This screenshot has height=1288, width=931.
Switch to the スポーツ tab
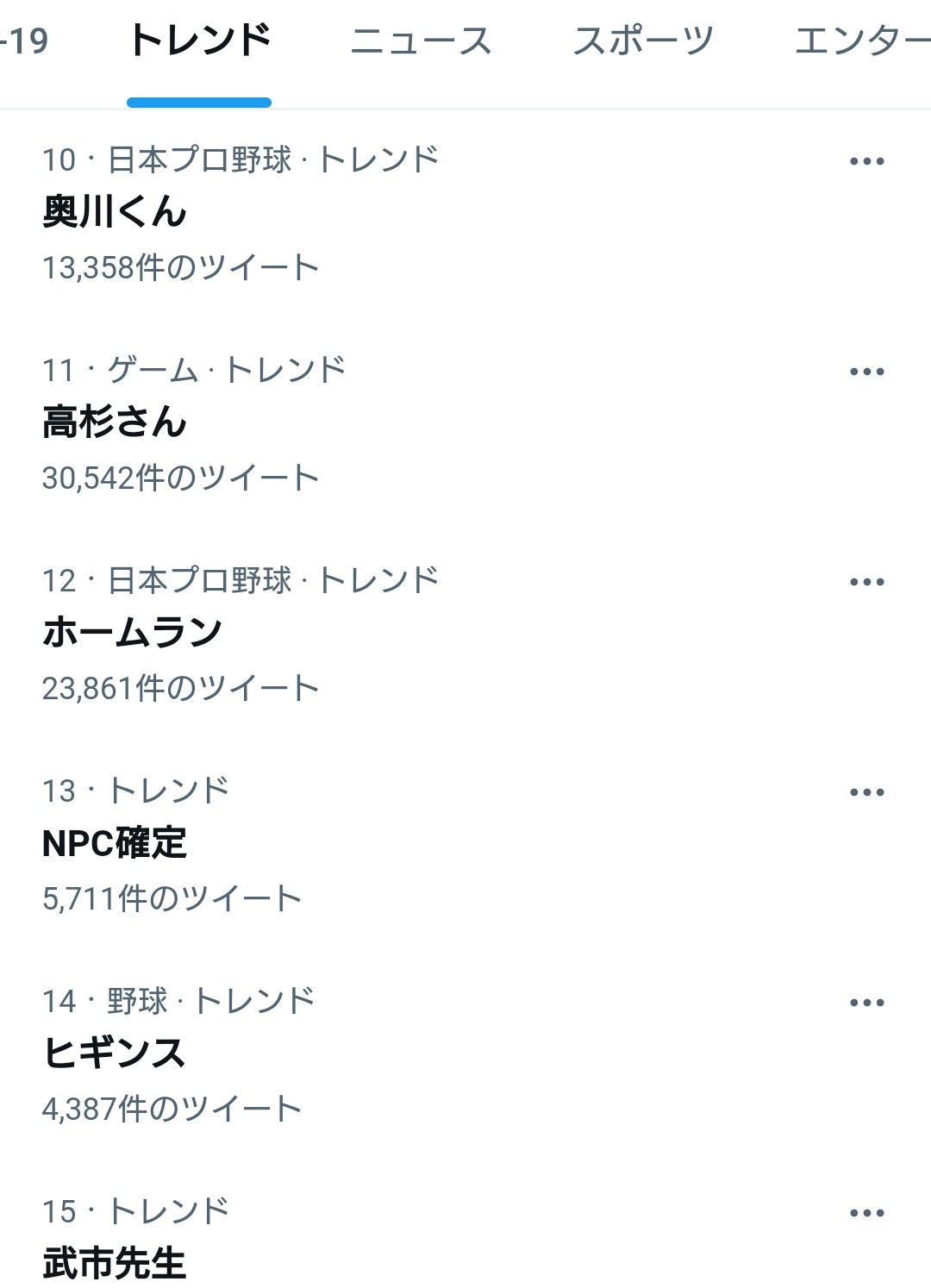pyautogui.click(x=643, y=41)
